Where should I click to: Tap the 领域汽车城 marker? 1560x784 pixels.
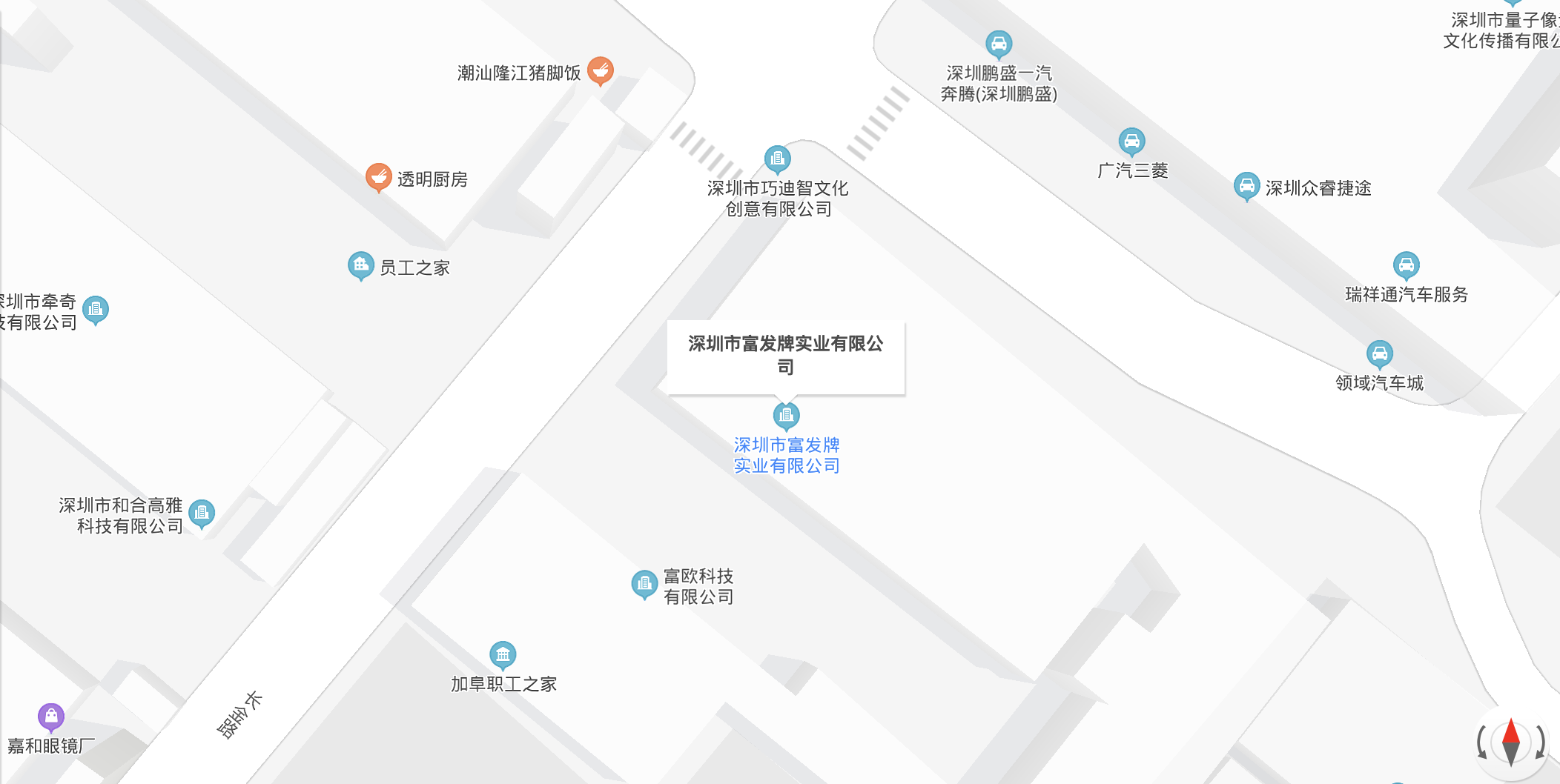point(1379,353)
